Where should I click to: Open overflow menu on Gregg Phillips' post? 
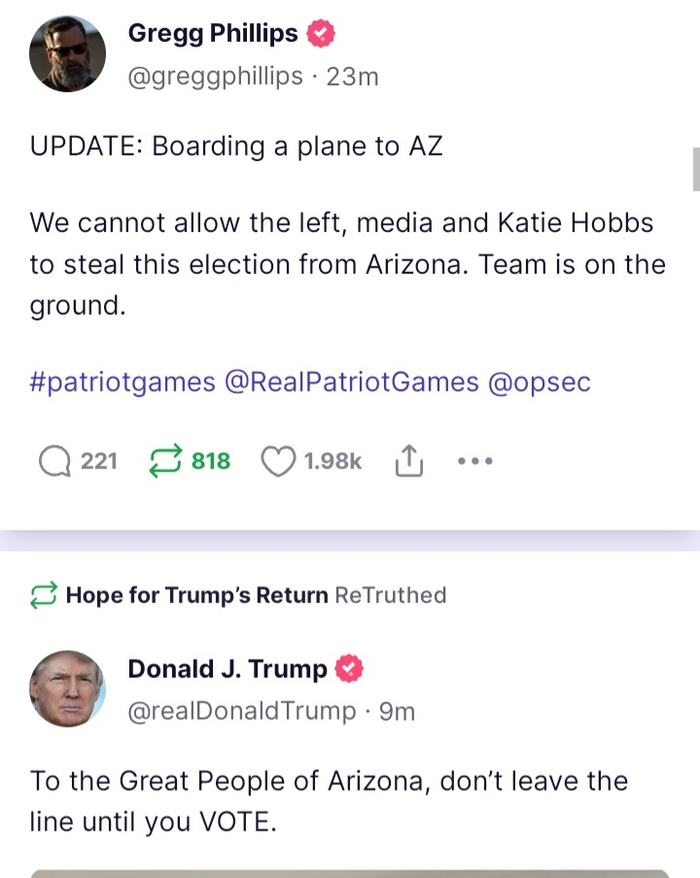474,462
